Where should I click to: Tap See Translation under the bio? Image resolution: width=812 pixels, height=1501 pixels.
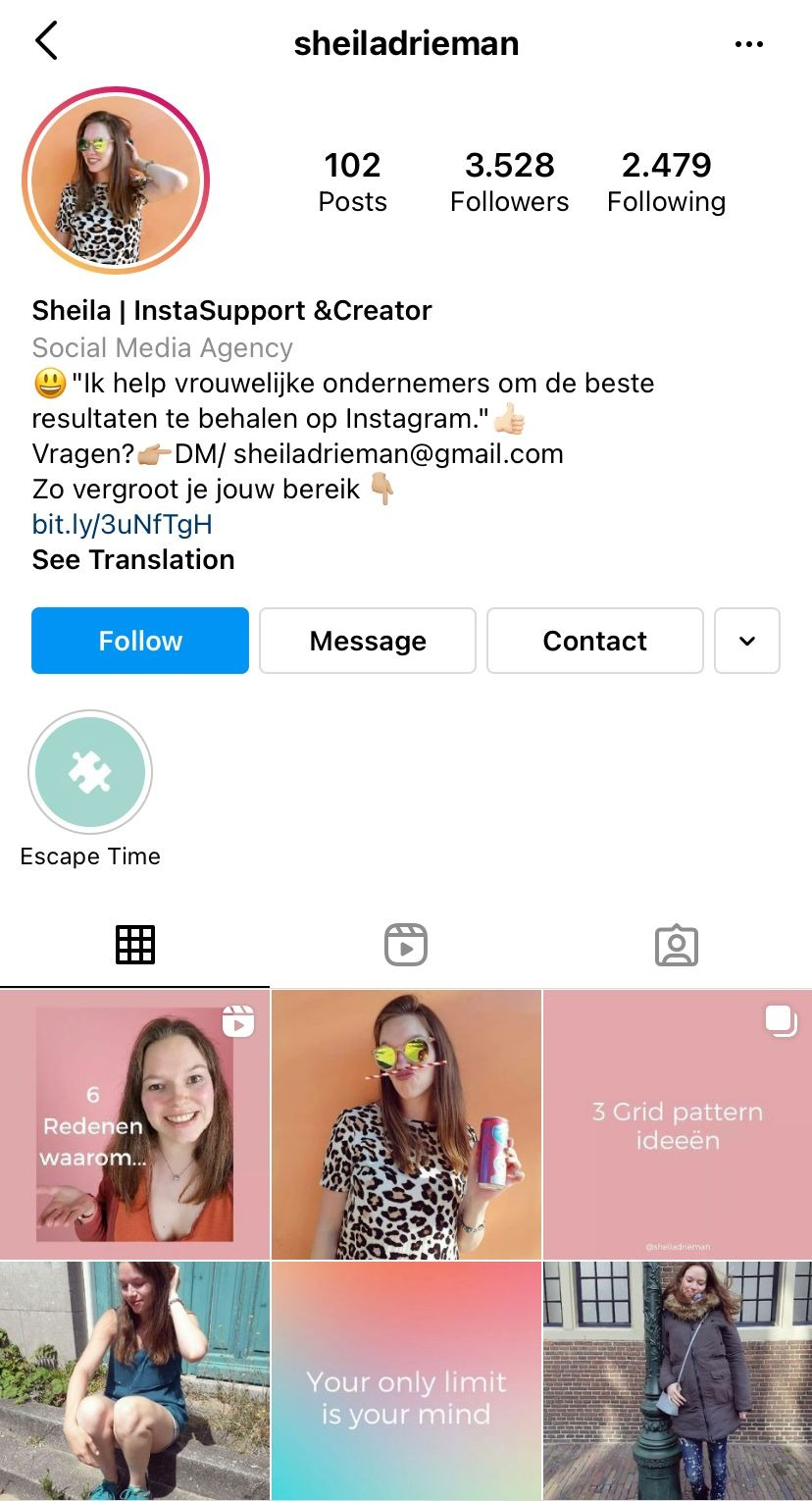click(x=133, y=559)
